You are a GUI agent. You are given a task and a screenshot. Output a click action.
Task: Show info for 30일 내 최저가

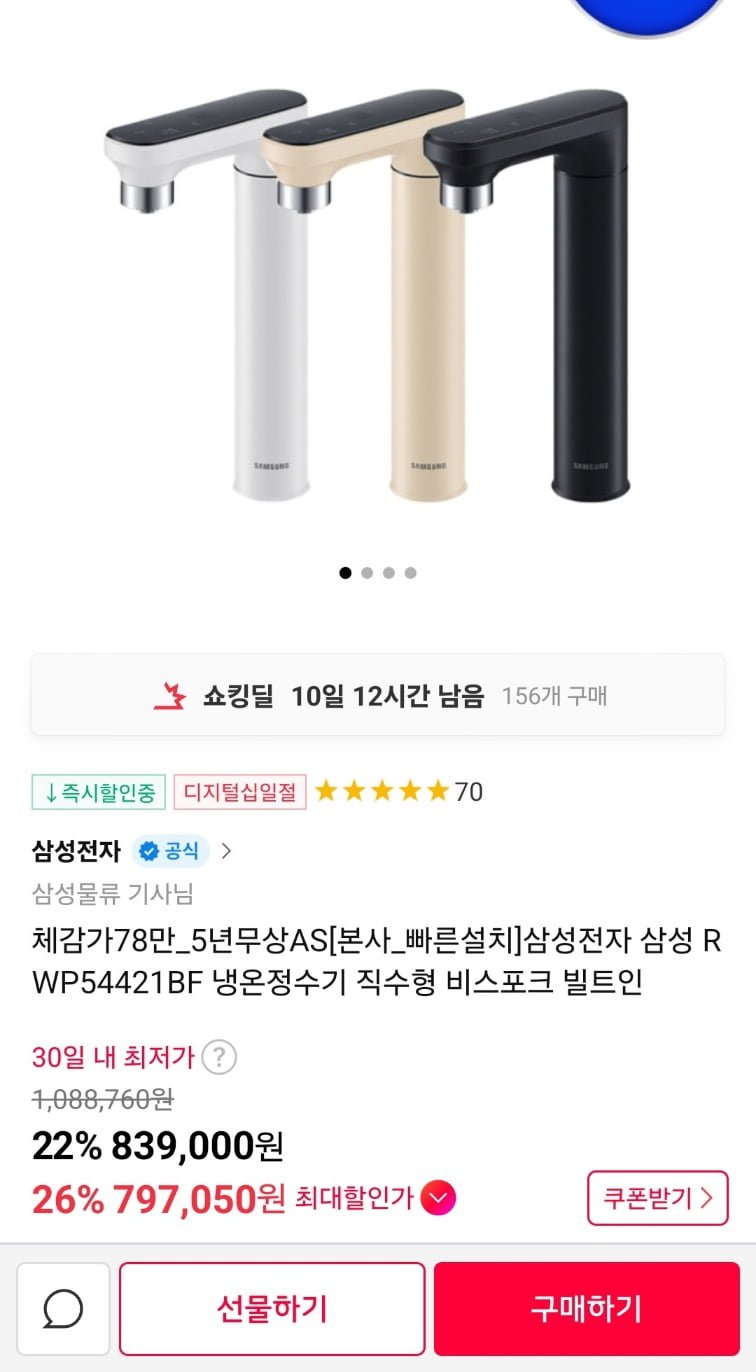219,1057
